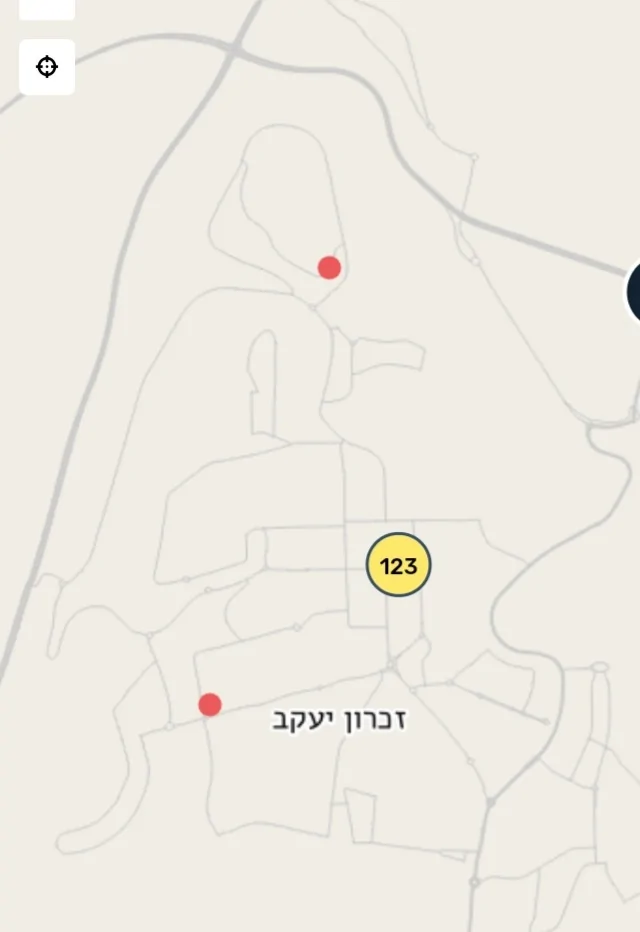
Task: Center map on my current location
Action: point(47,67)
